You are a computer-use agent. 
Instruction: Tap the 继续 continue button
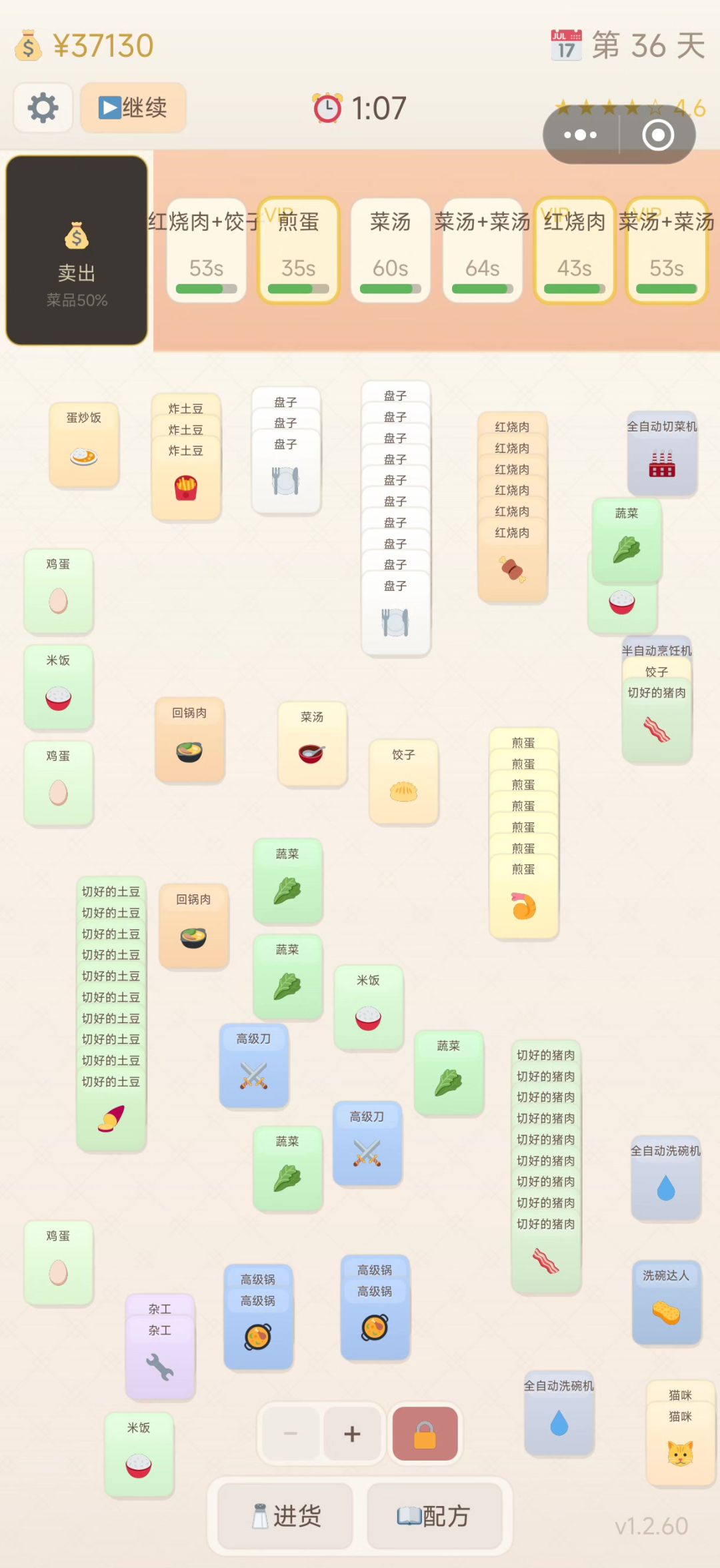pyautogui.click(x=133, y=107)
